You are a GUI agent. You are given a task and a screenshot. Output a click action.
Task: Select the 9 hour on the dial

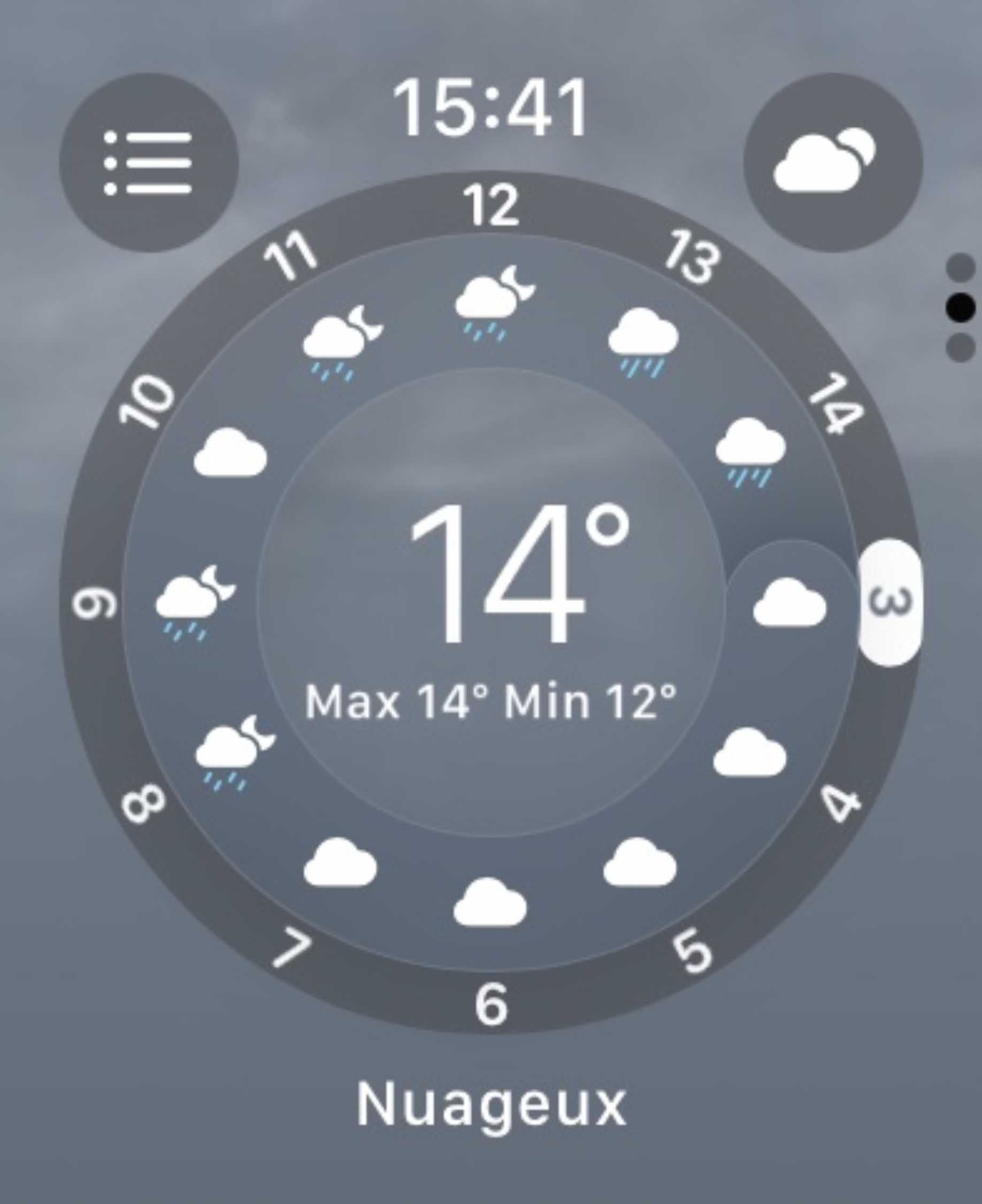click(x=95, y=603)
